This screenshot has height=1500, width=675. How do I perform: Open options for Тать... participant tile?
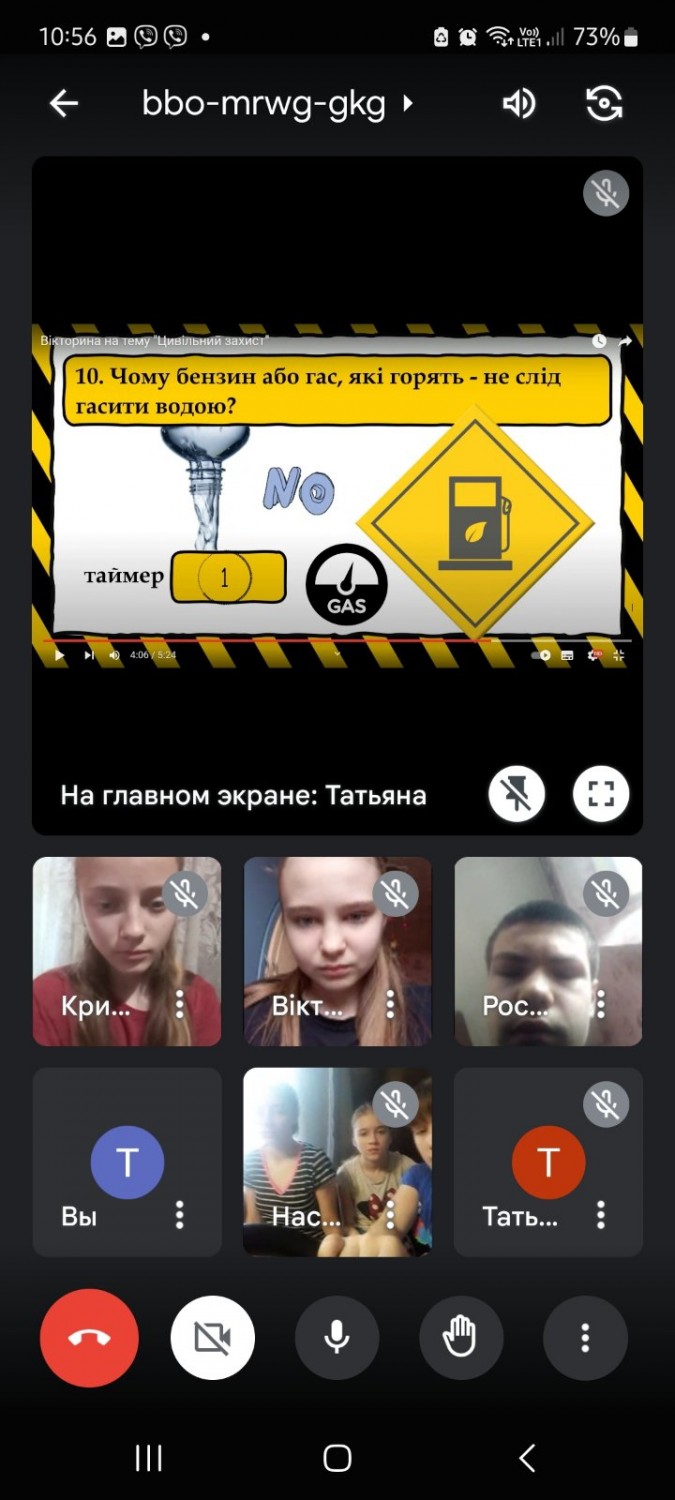pos(601,1215)
